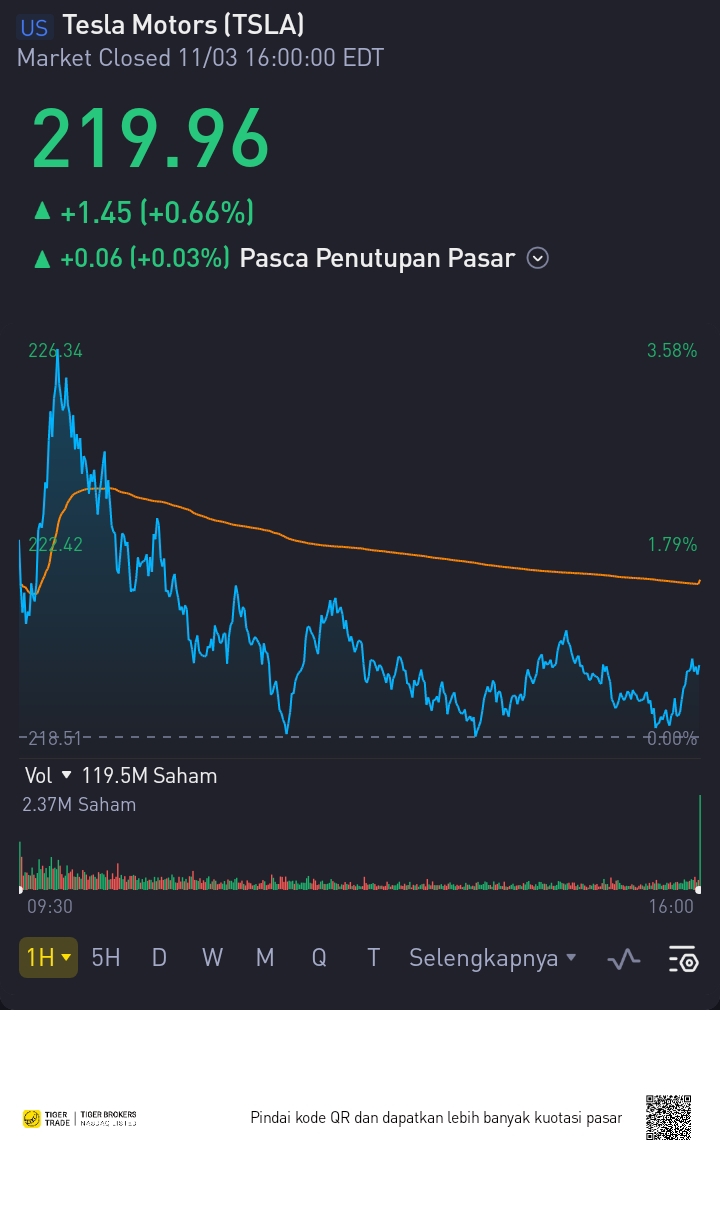The height and width of the screenshot is (1226, 720).
Task: Switch to the D daily chart
Action: [x=159, y=957]
